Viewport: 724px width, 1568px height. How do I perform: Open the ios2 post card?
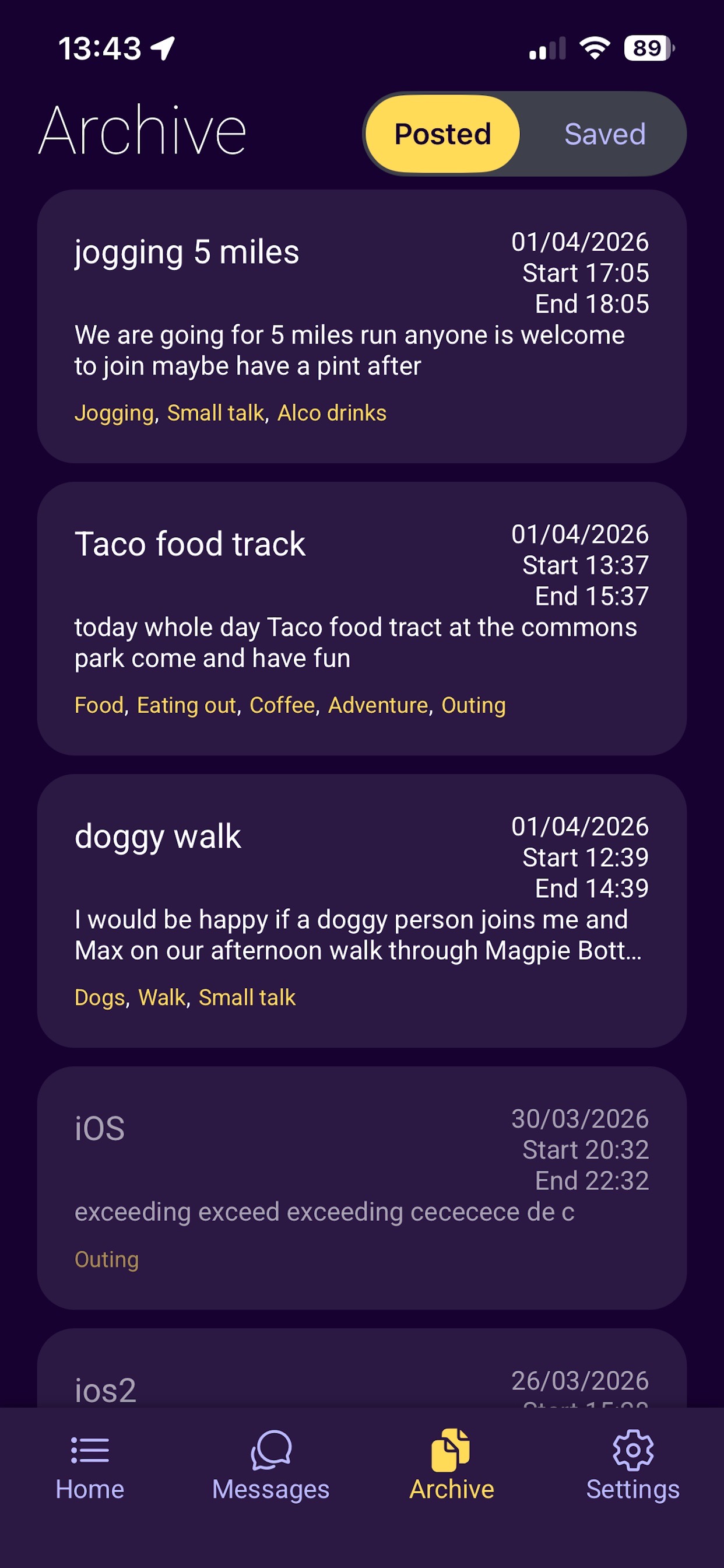coord(361,1375)
